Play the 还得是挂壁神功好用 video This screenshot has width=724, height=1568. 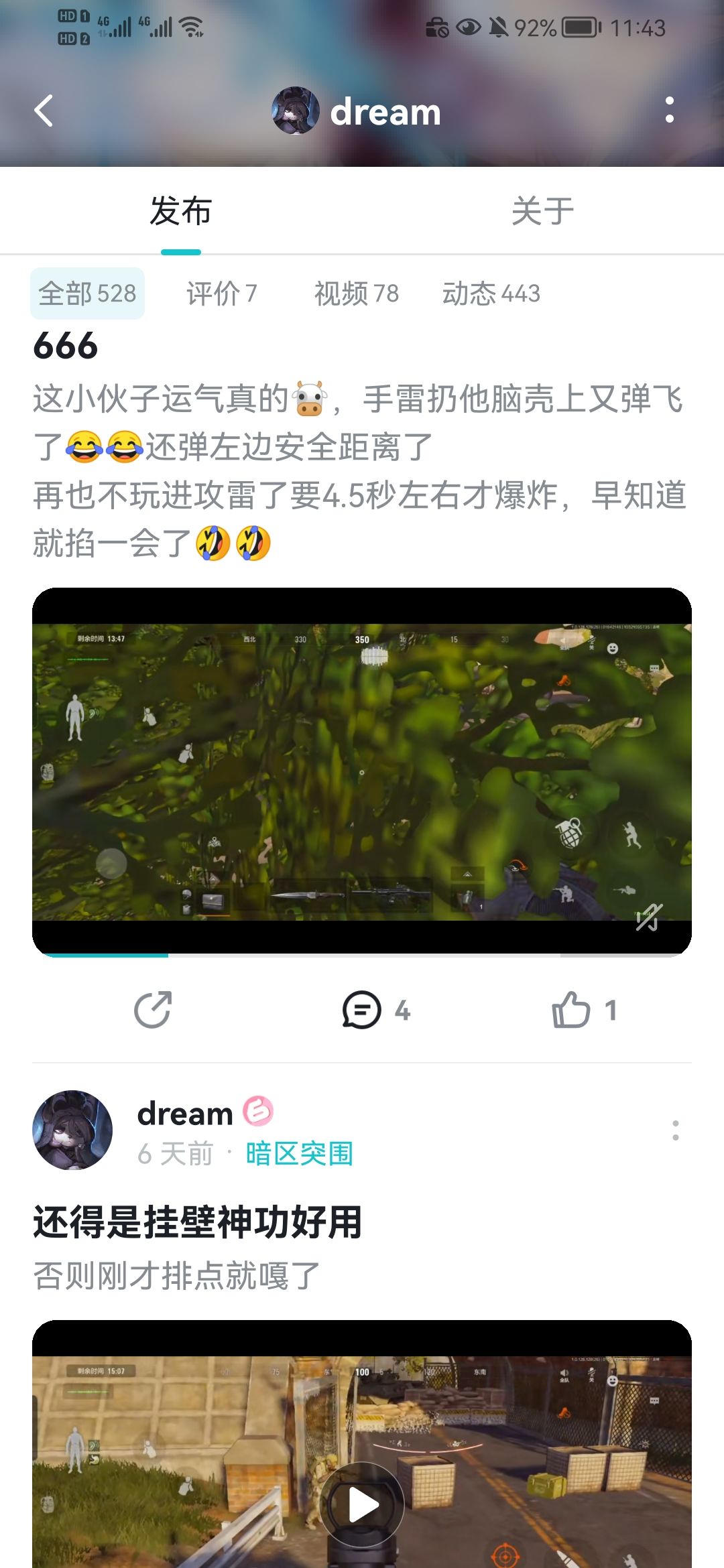362,1505
